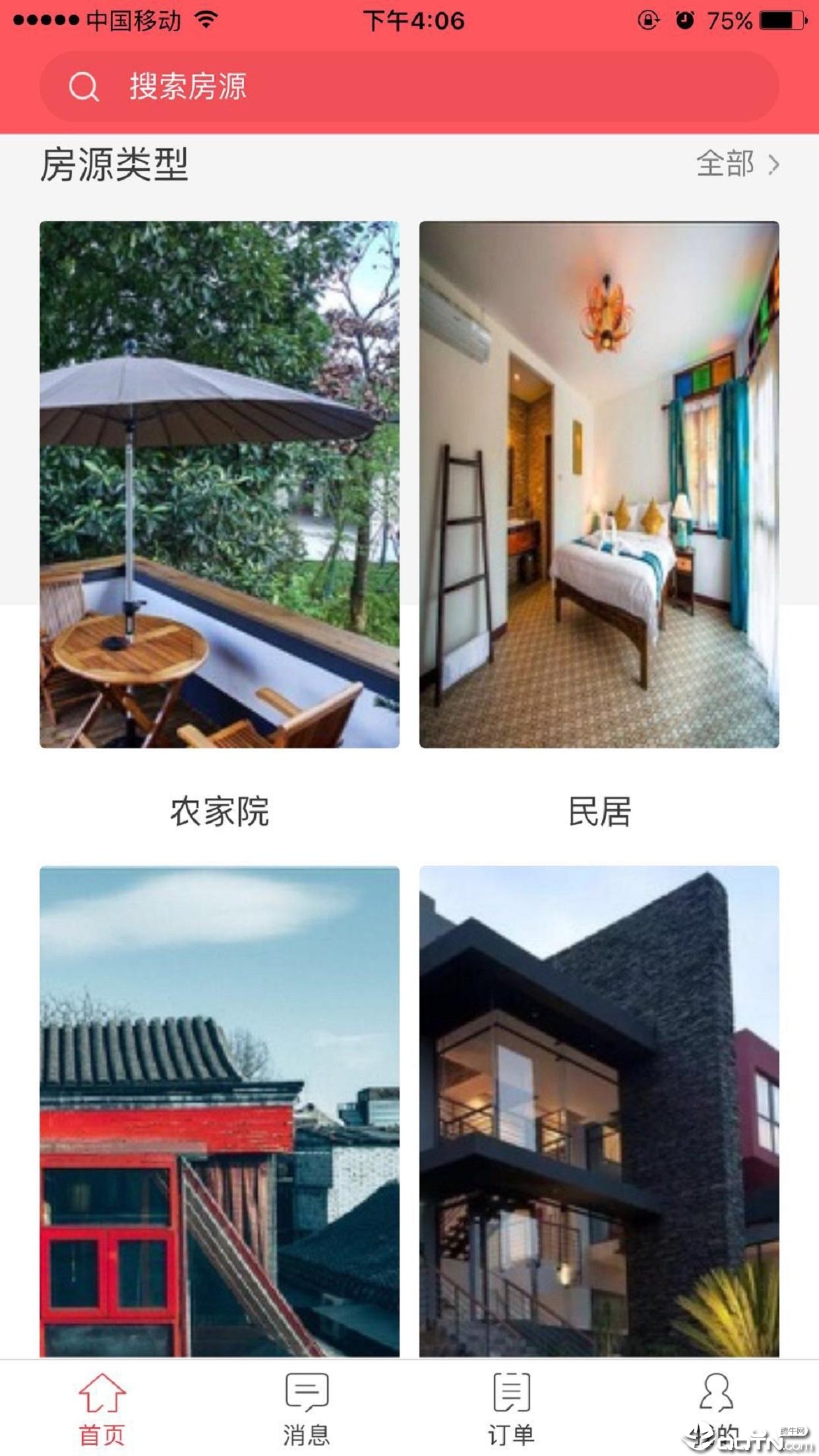
Task: Select the search magnifier icon
Action: pyautogui.click(x=84, y=86)
